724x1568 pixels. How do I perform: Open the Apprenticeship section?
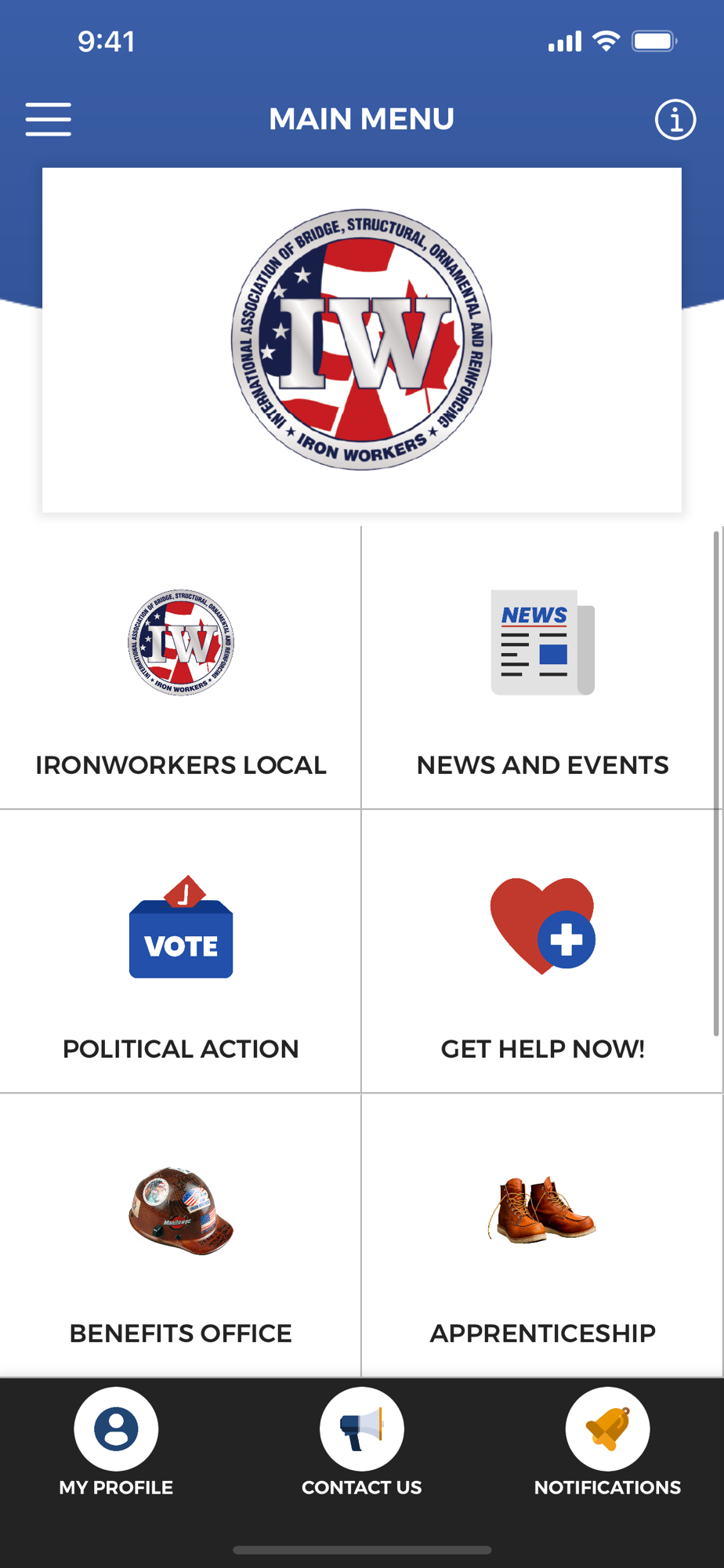pyautogui.click(x=542, y=1236)
